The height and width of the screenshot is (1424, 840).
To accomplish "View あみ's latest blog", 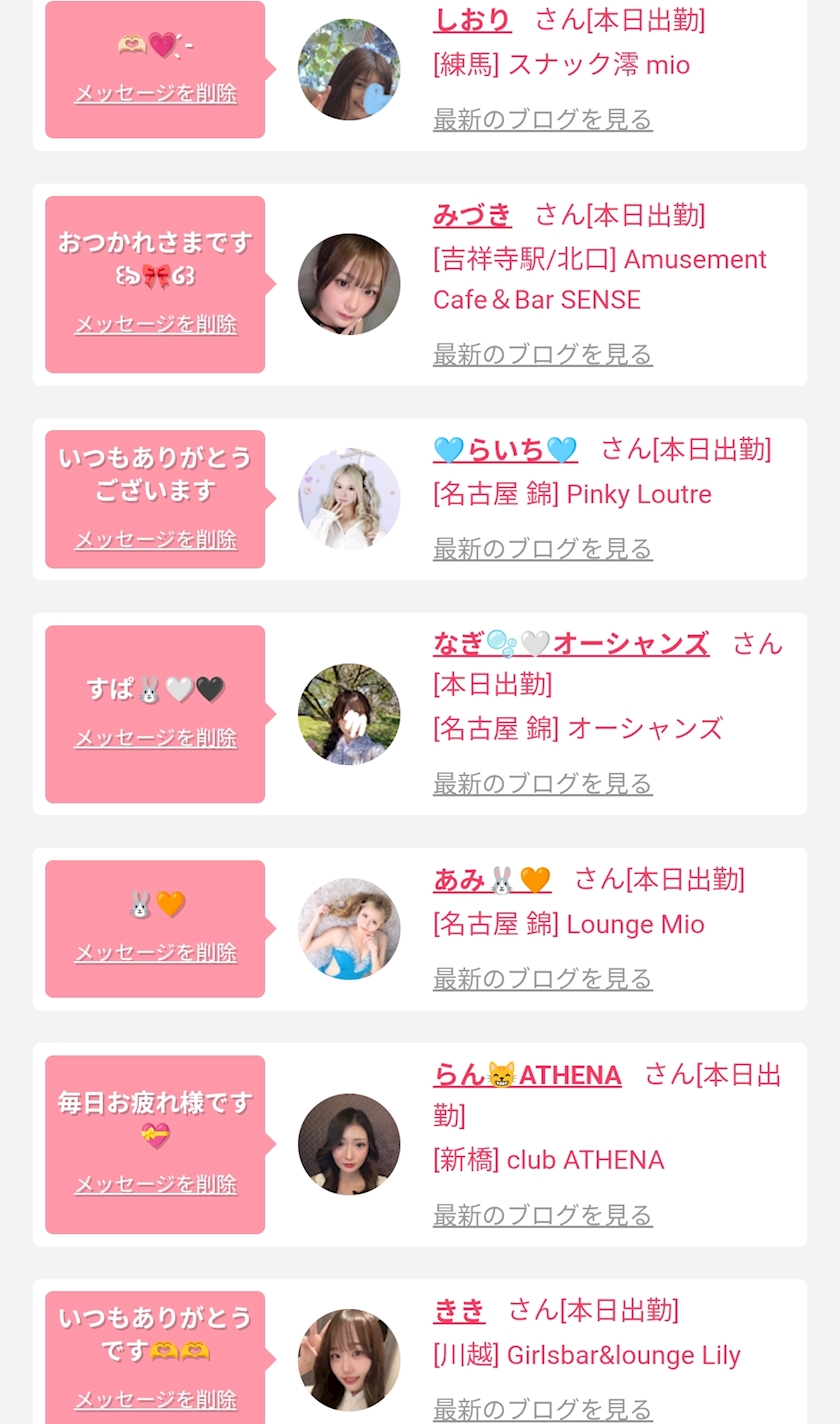I will [x=543, y=979].
